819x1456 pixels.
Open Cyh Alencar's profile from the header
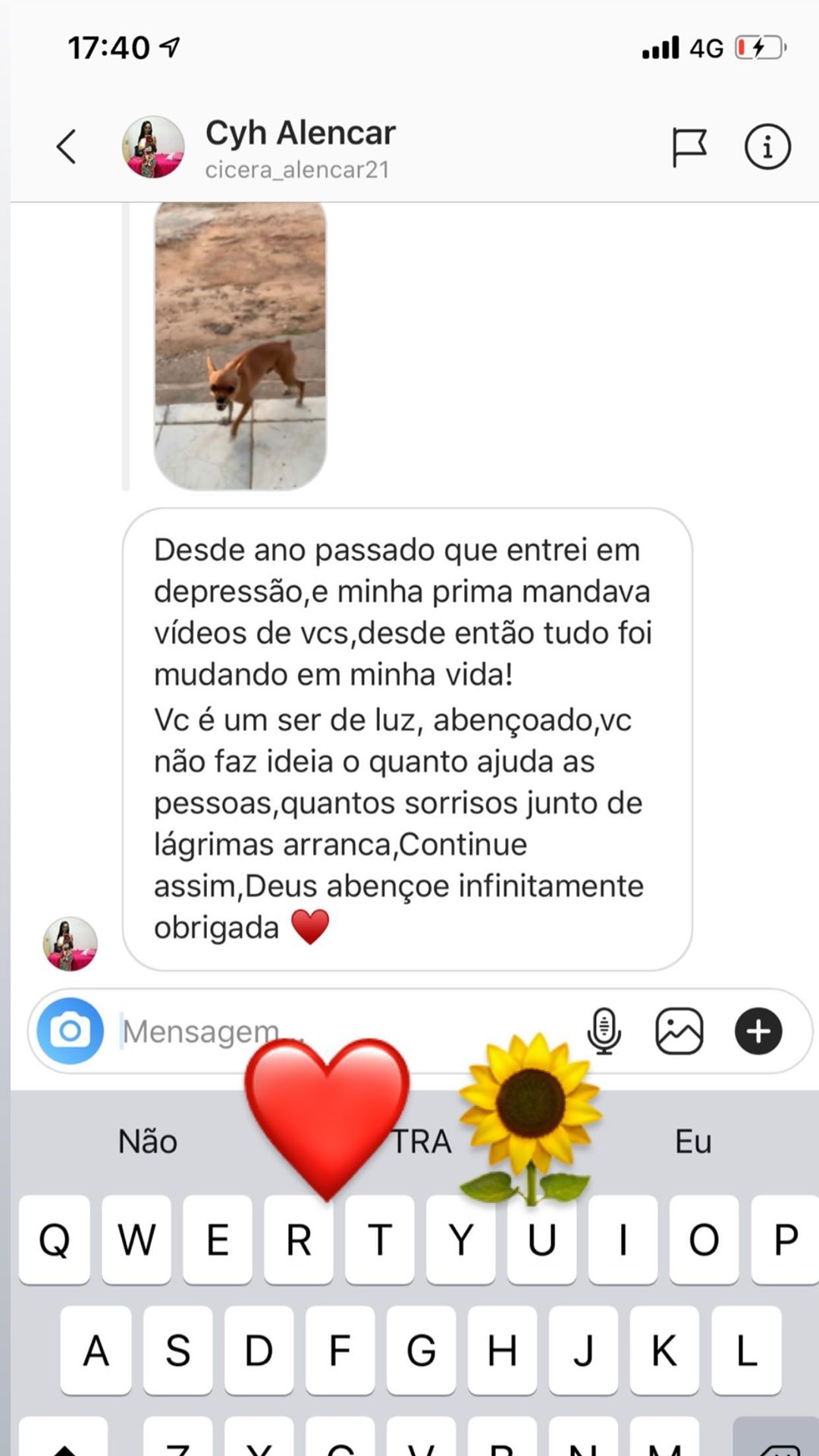300,133
